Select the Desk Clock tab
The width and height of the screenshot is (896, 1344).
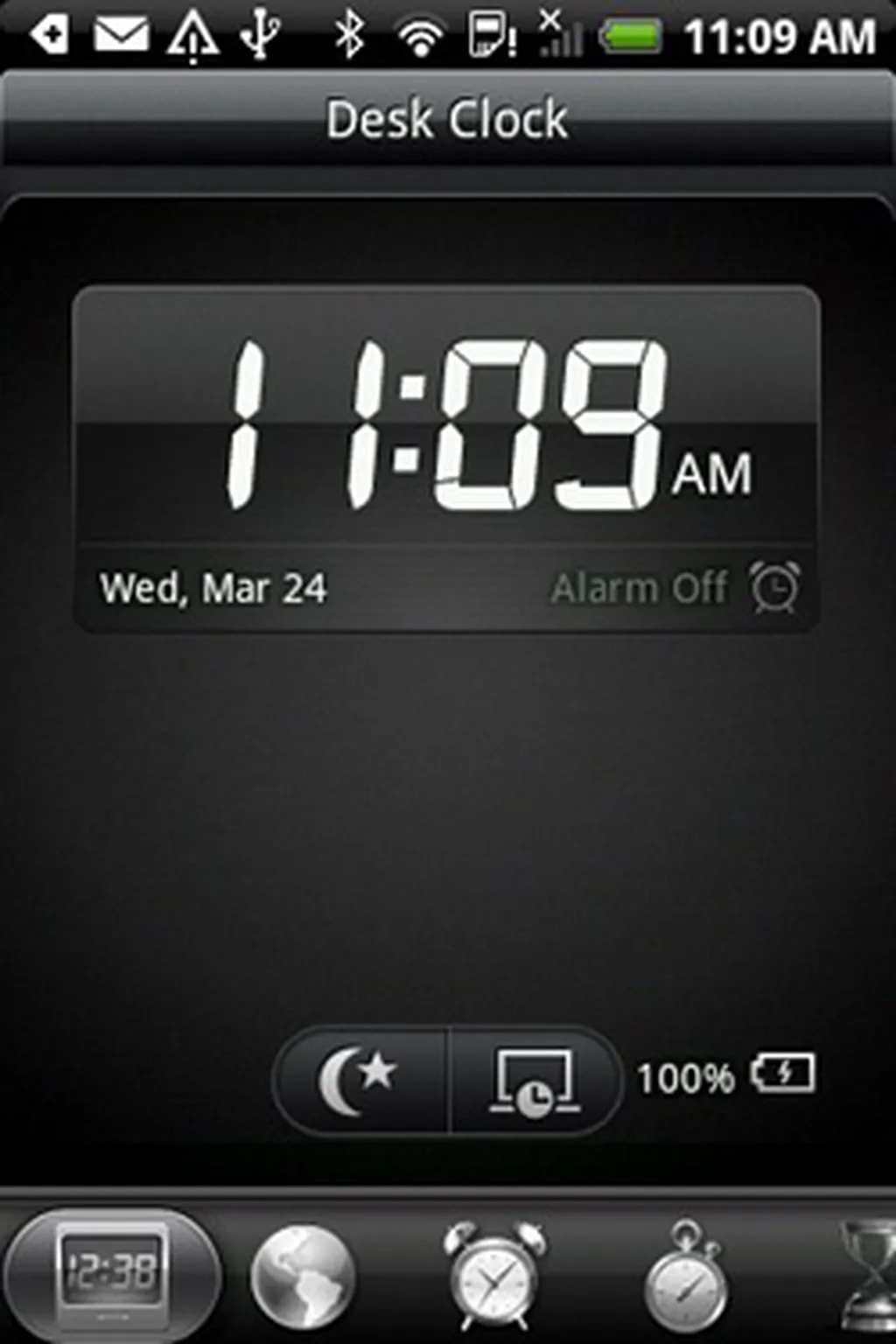point(111,1273)
